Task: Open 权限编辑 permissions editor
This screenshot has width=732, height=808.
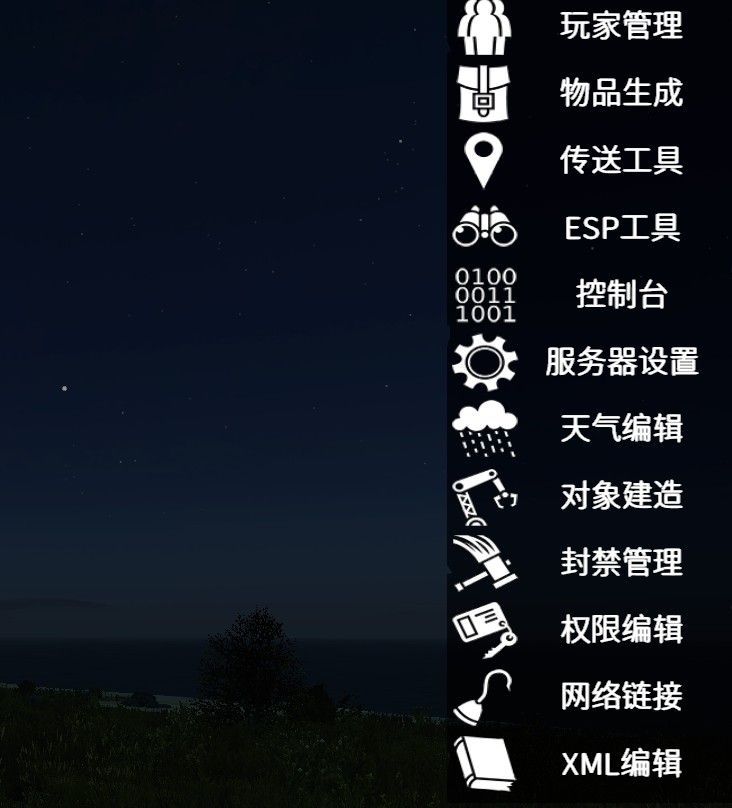Action: [x=620, y=630]
